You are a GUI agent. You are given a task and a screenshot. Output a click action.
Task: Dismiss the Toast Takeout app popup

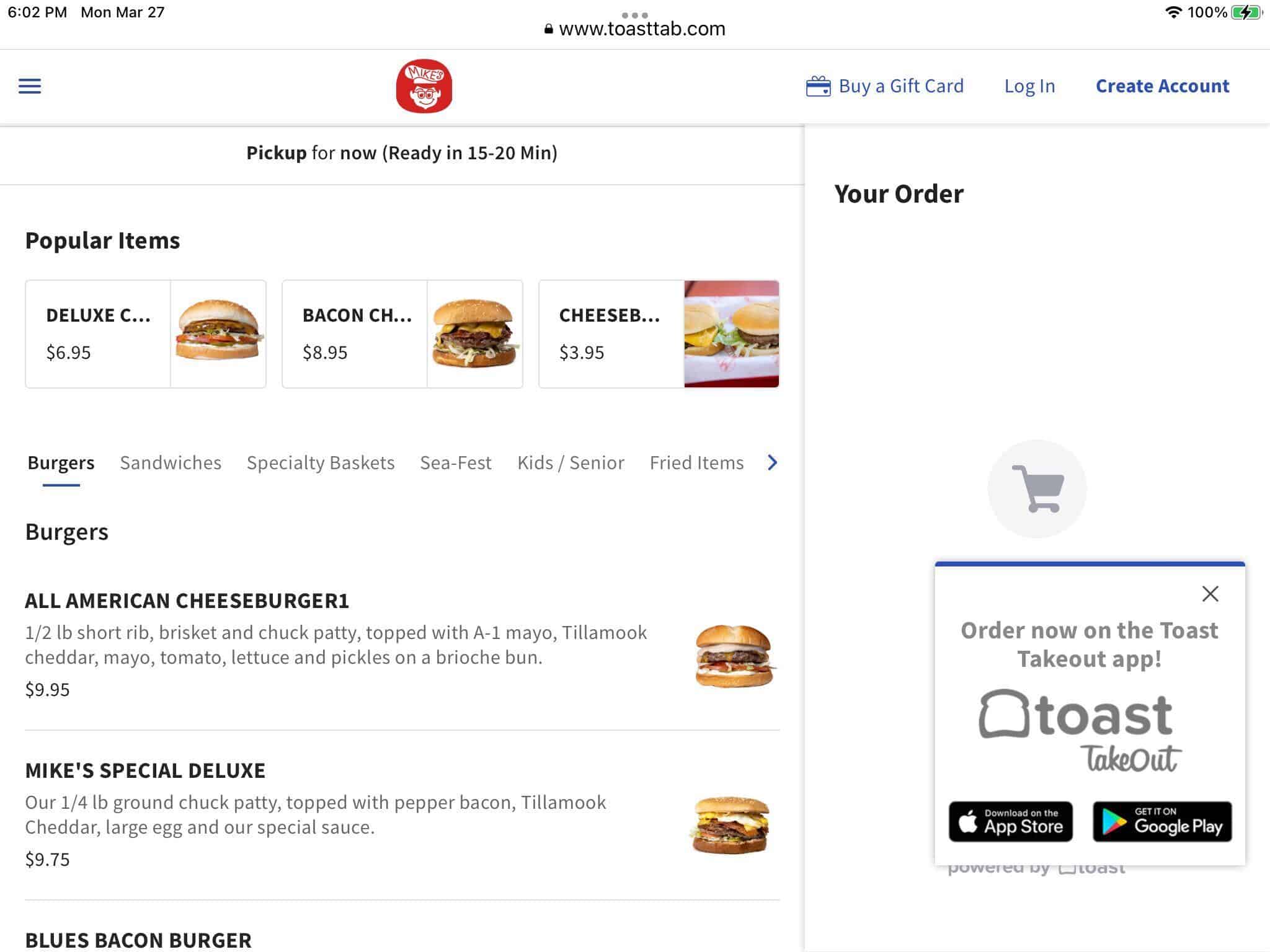click(x=1210, y=594)
